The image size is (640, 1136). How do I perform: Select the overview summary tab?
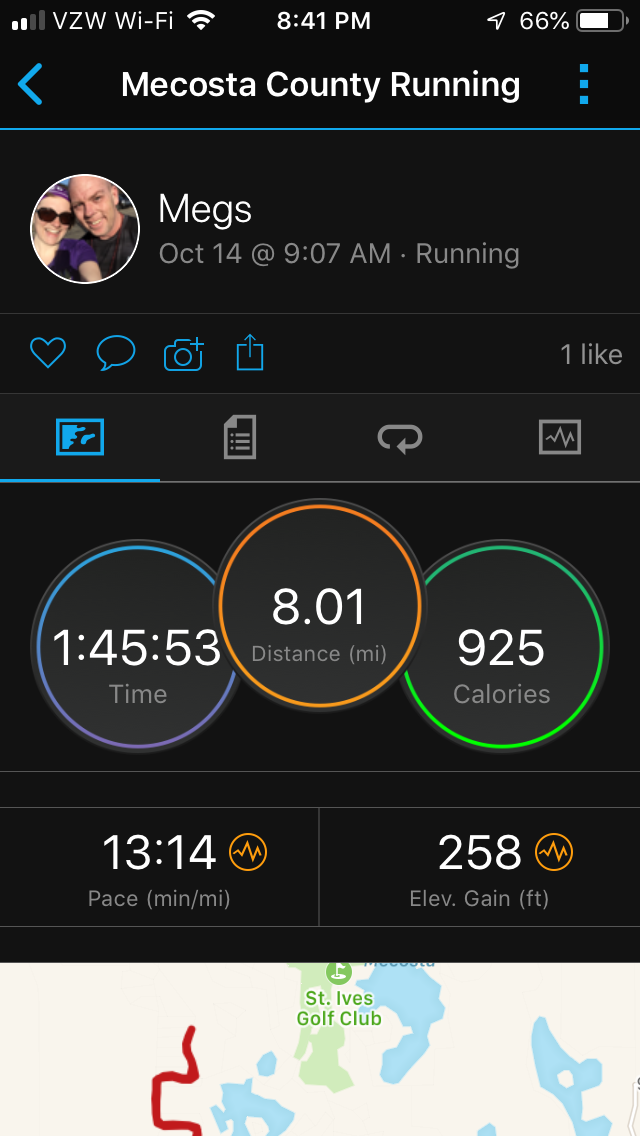[x=80, y=437]
